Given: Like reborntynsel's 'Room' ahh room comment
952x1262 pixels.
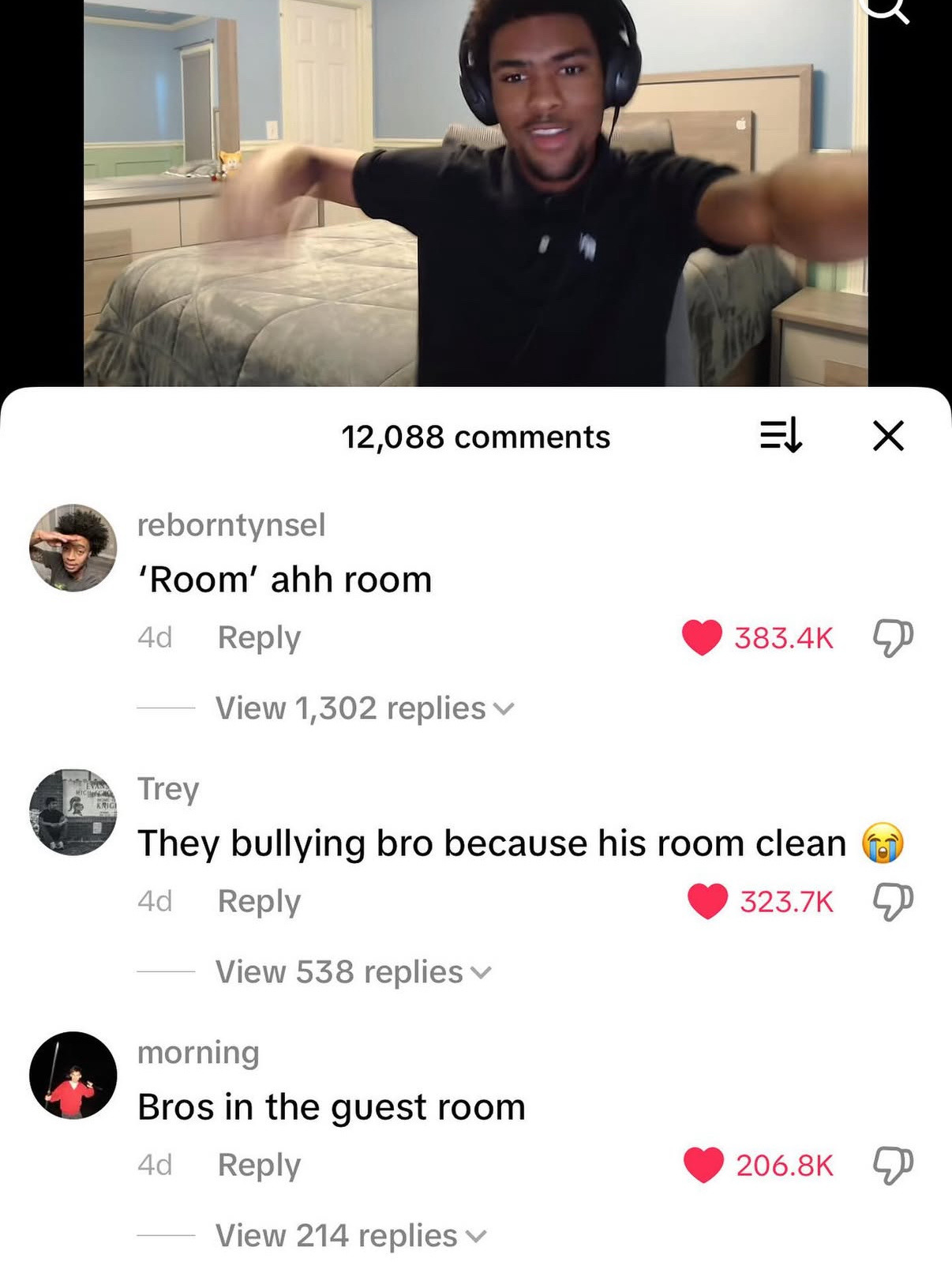Looking at the screenshot, I should pos(703,637).
